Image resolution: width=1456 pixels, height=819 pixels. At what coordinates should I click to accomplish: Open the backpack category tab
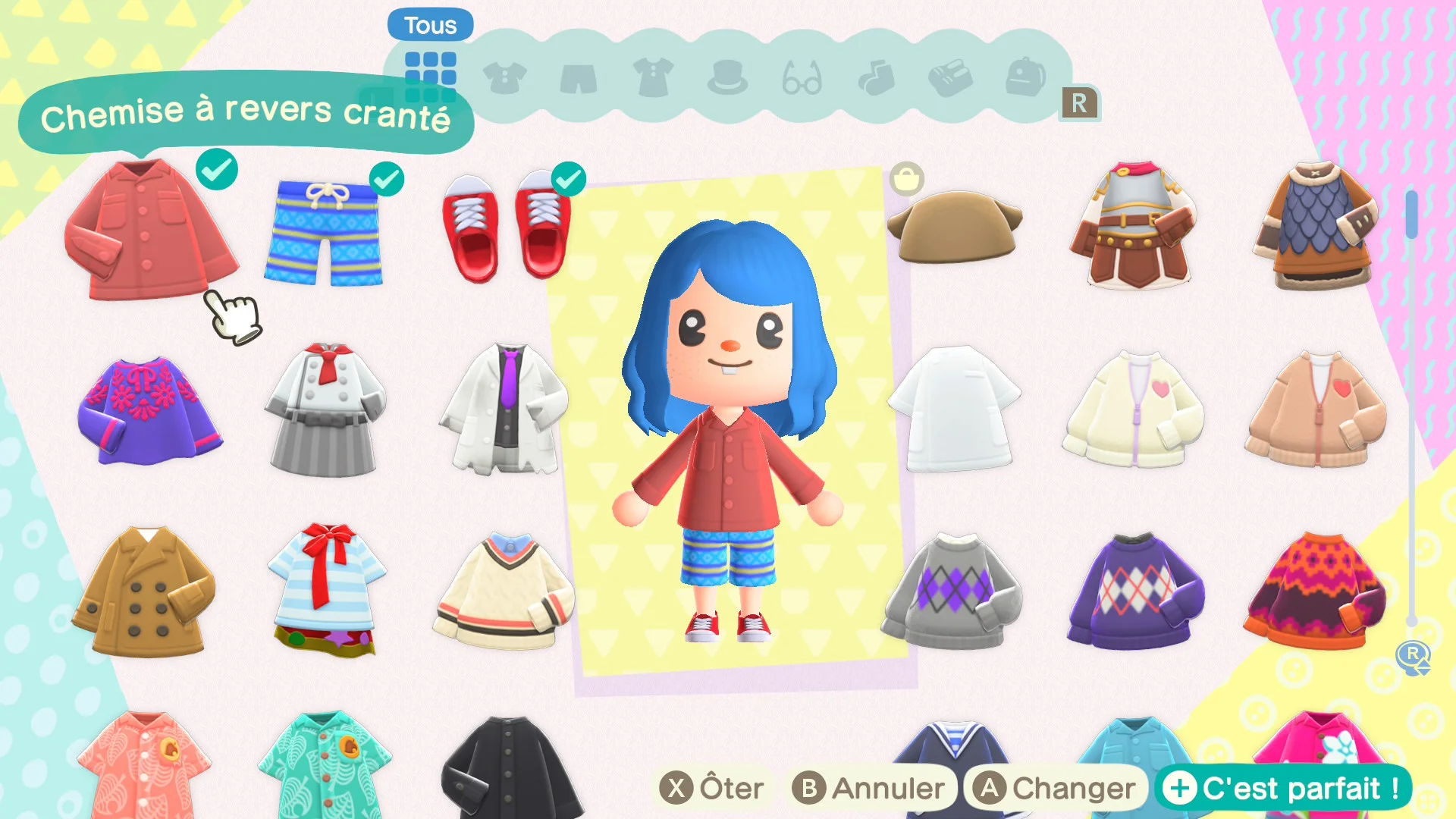coord(1025,77)
